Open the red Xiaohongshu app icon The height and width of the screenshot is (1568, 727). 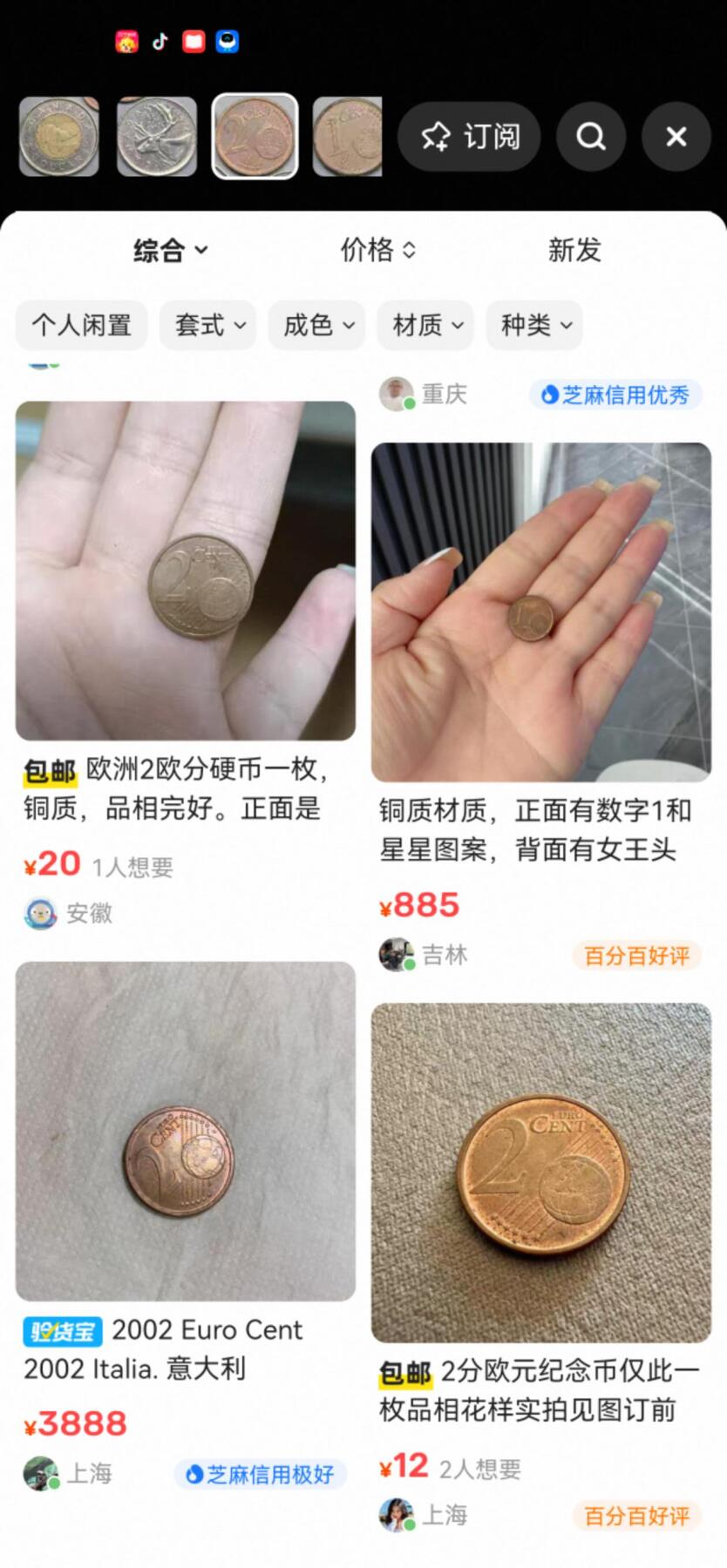click(194, 41)
